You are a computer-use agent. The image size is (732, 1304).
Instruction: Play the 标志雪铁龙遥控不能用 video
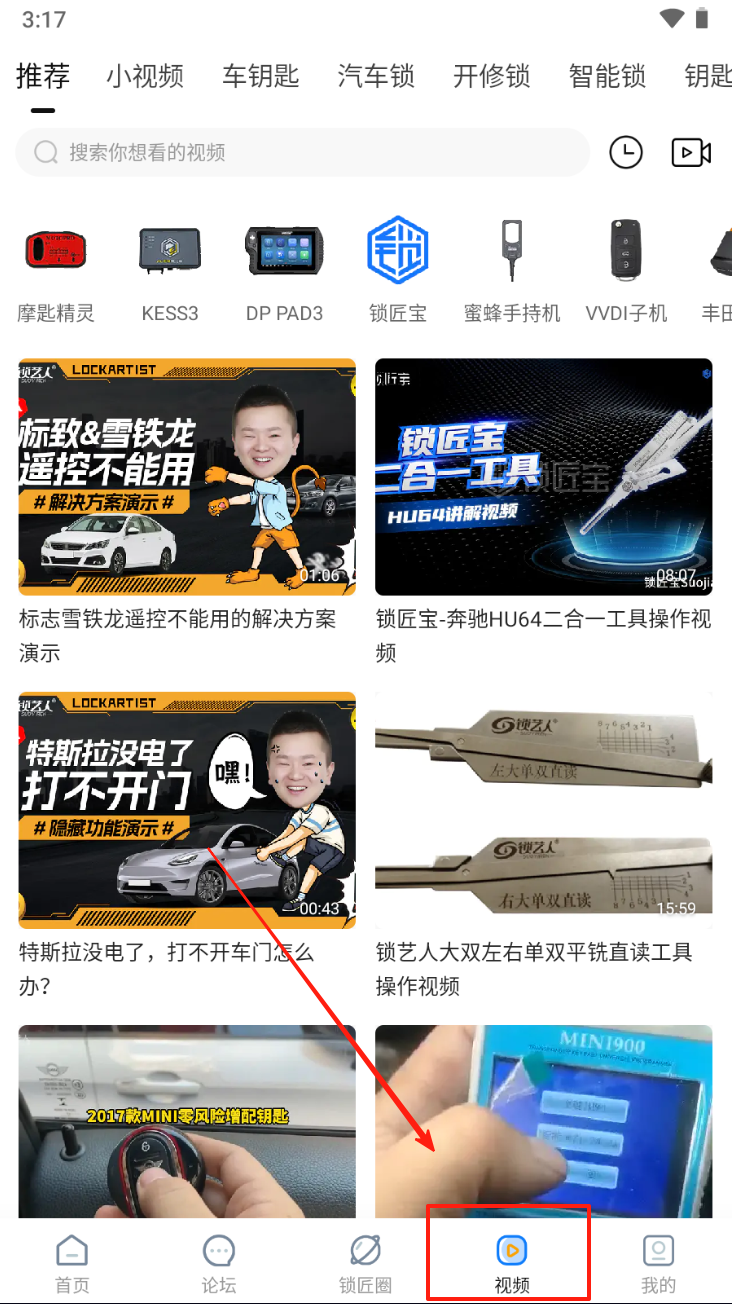[187, 477]
